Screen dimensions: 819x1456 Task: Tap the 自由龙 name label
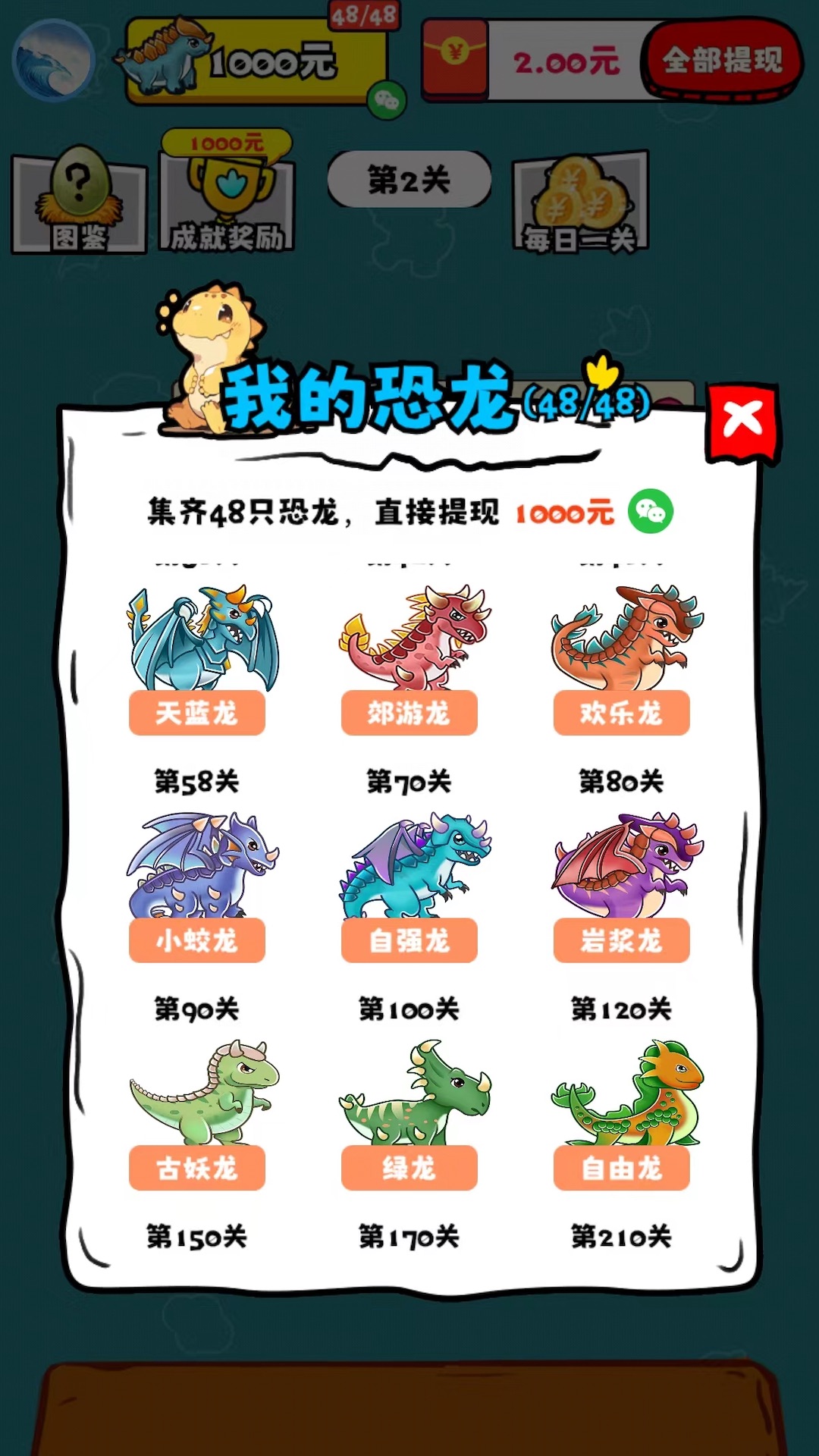623,1169
